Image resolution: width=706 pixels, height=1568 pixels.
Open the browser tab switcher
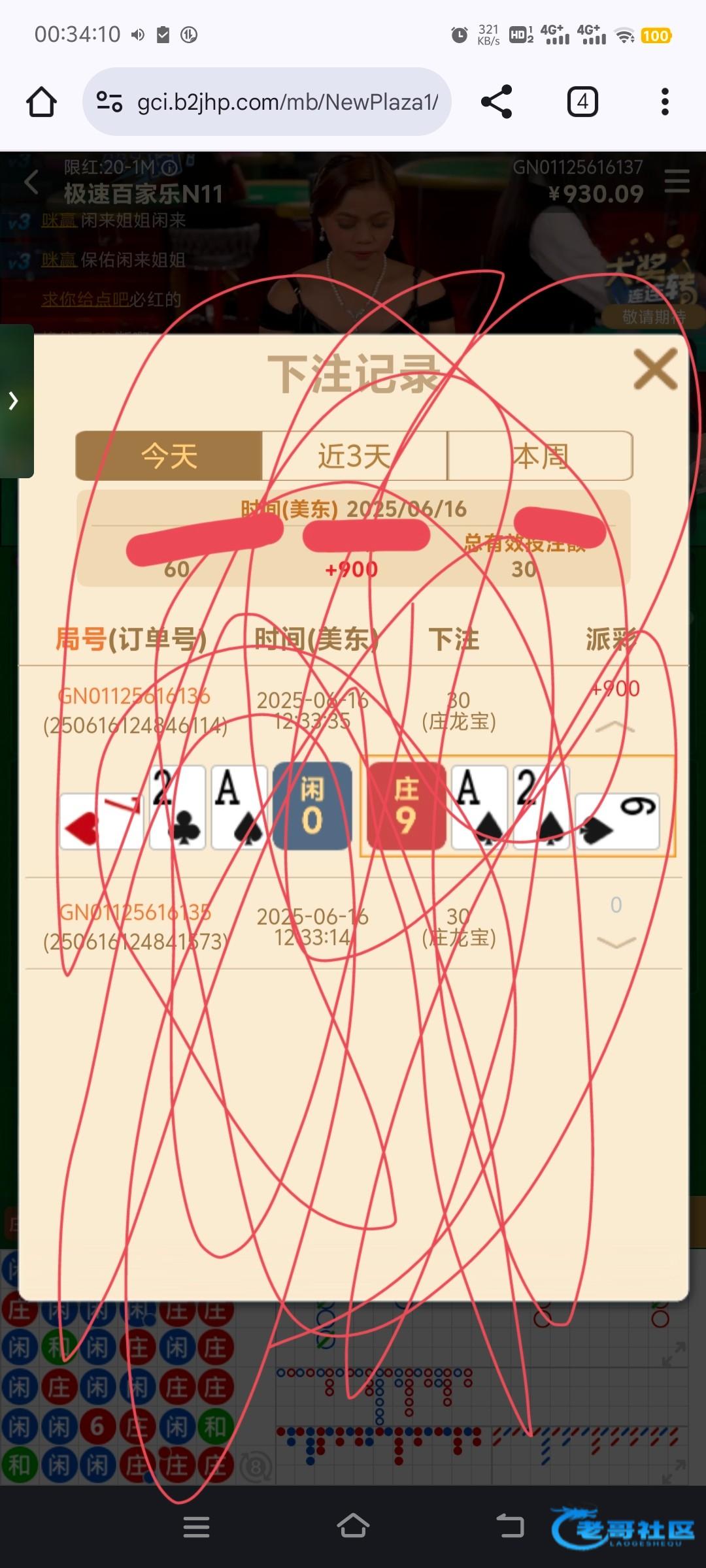(x=582, y=102)
